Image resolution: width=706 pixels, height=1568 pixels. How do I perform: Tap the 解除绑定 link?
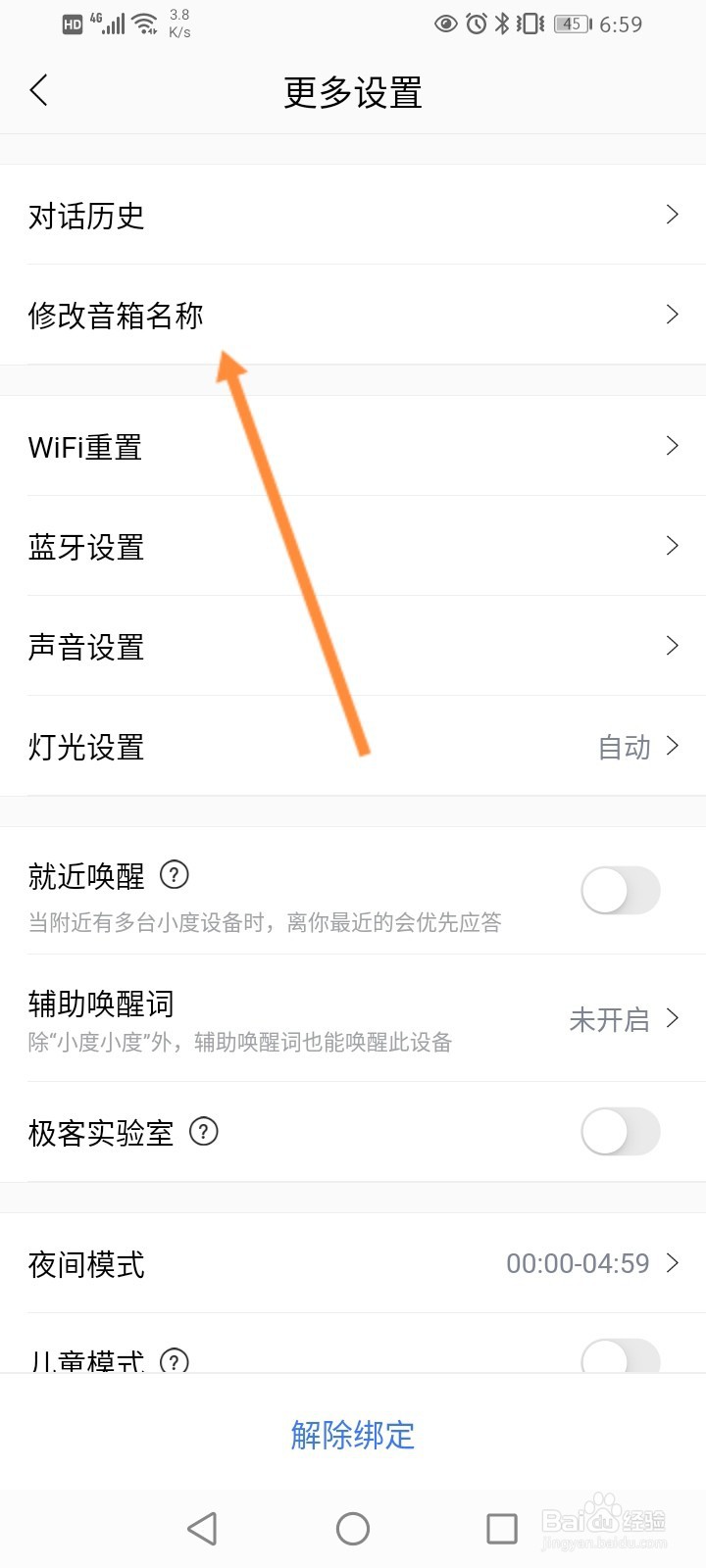point(352,1436)
